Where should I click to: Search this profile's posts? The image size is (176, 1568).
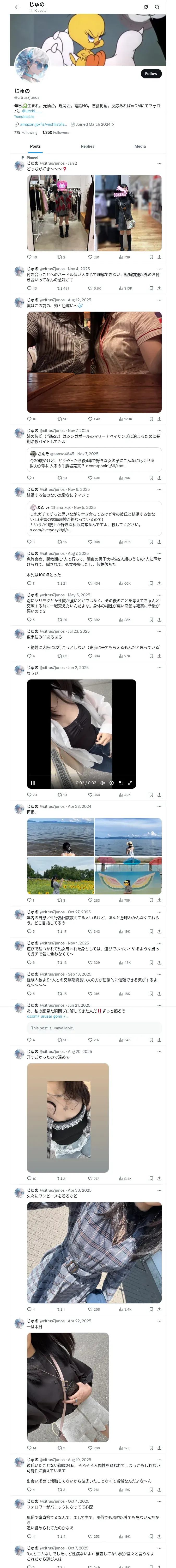point(157,7)
